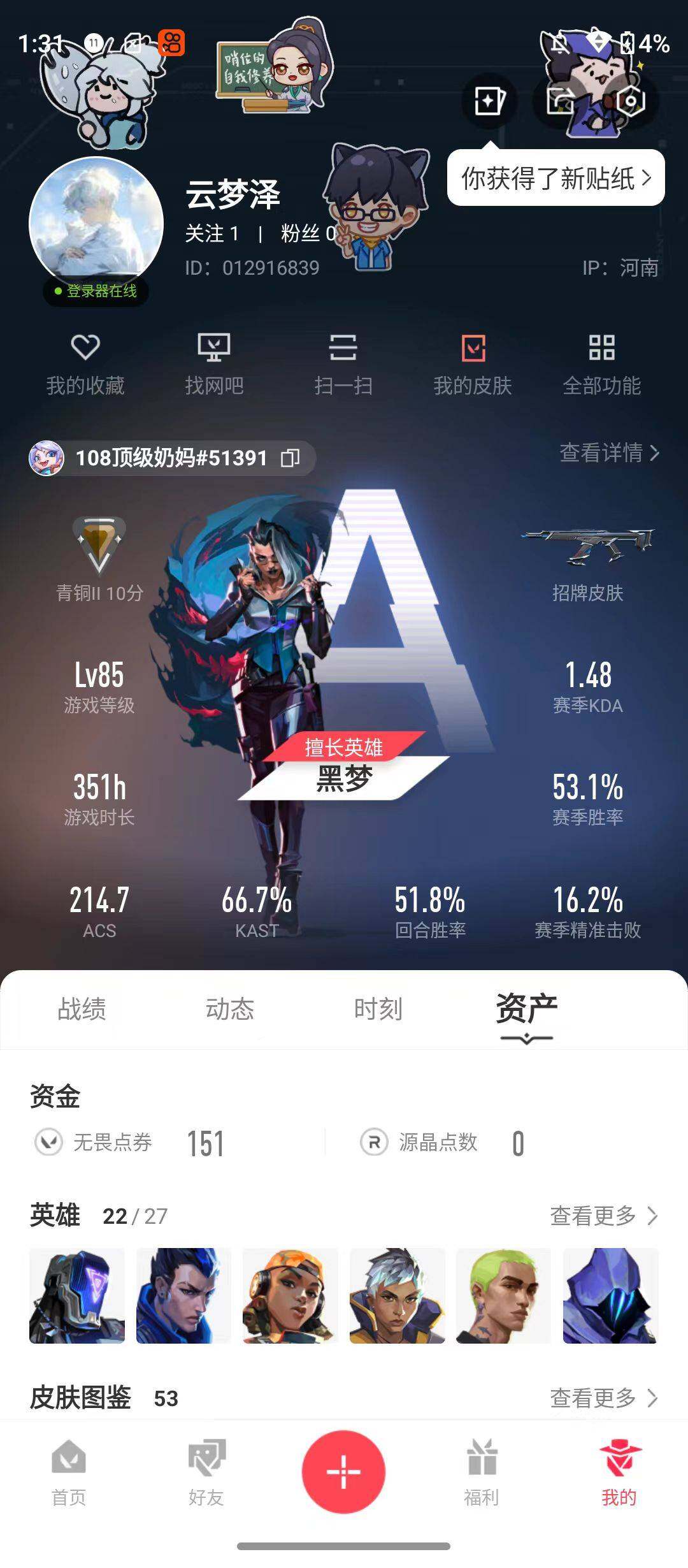This screenshot has height=1568, width=688.
Task: View more heroes via 查看更多 beside 英雄
Action: coord(603,1216)
